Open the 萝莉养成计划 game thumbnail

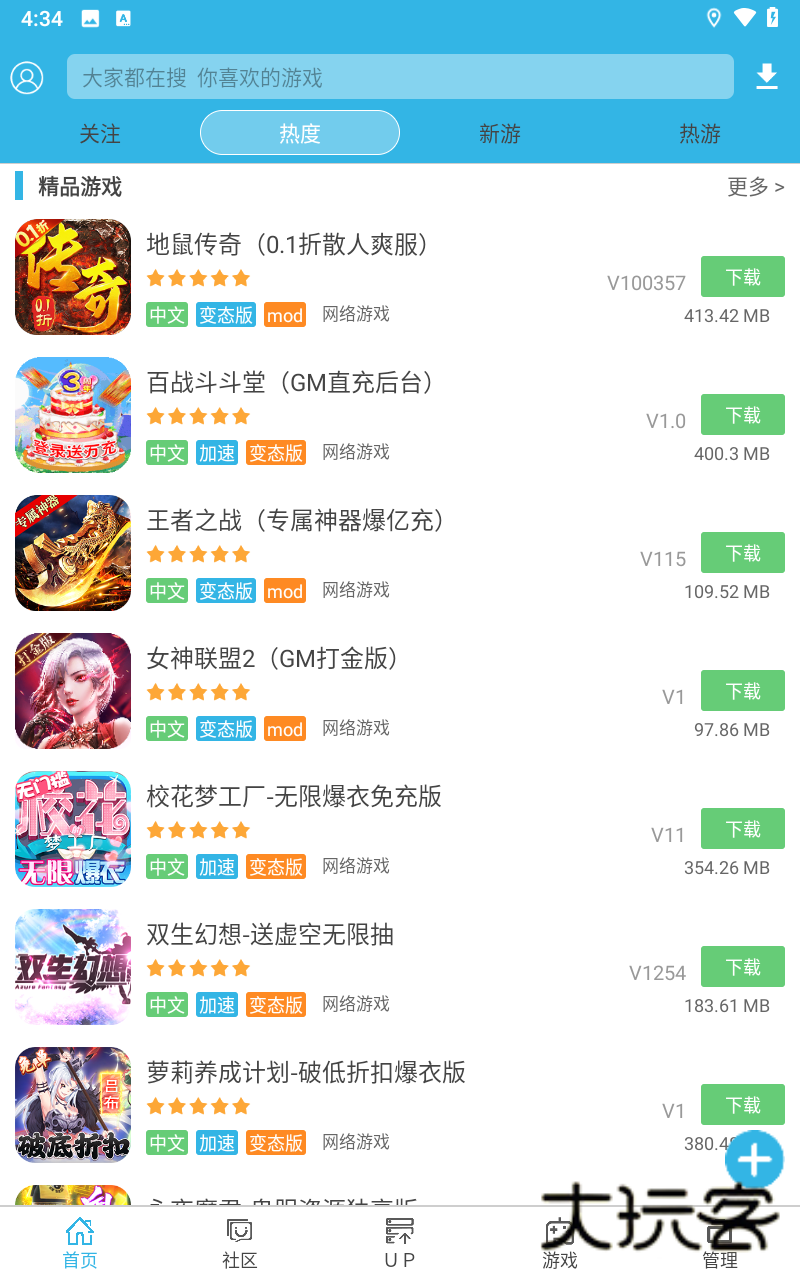pos(72,1105)
